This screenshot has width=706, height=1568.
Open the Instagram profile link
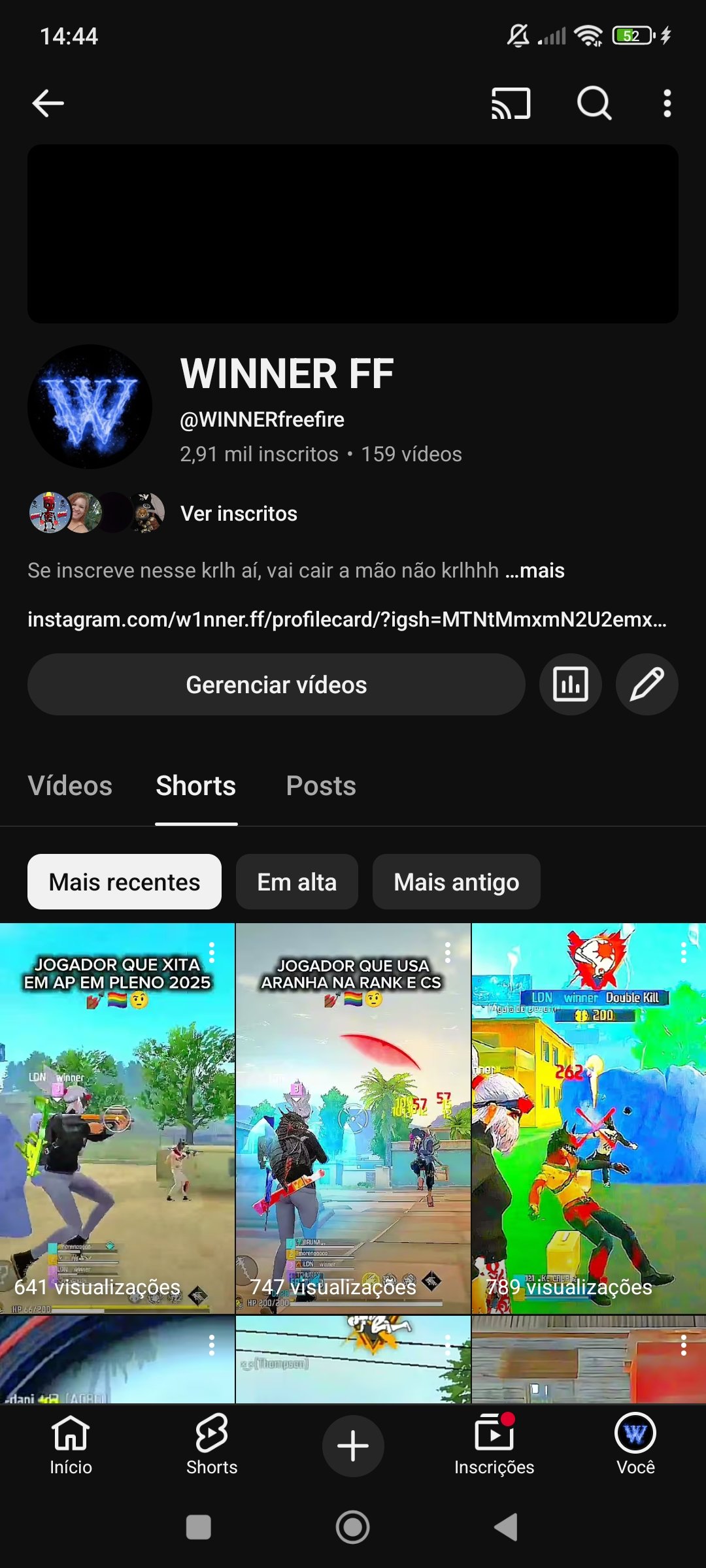[346, 619]
